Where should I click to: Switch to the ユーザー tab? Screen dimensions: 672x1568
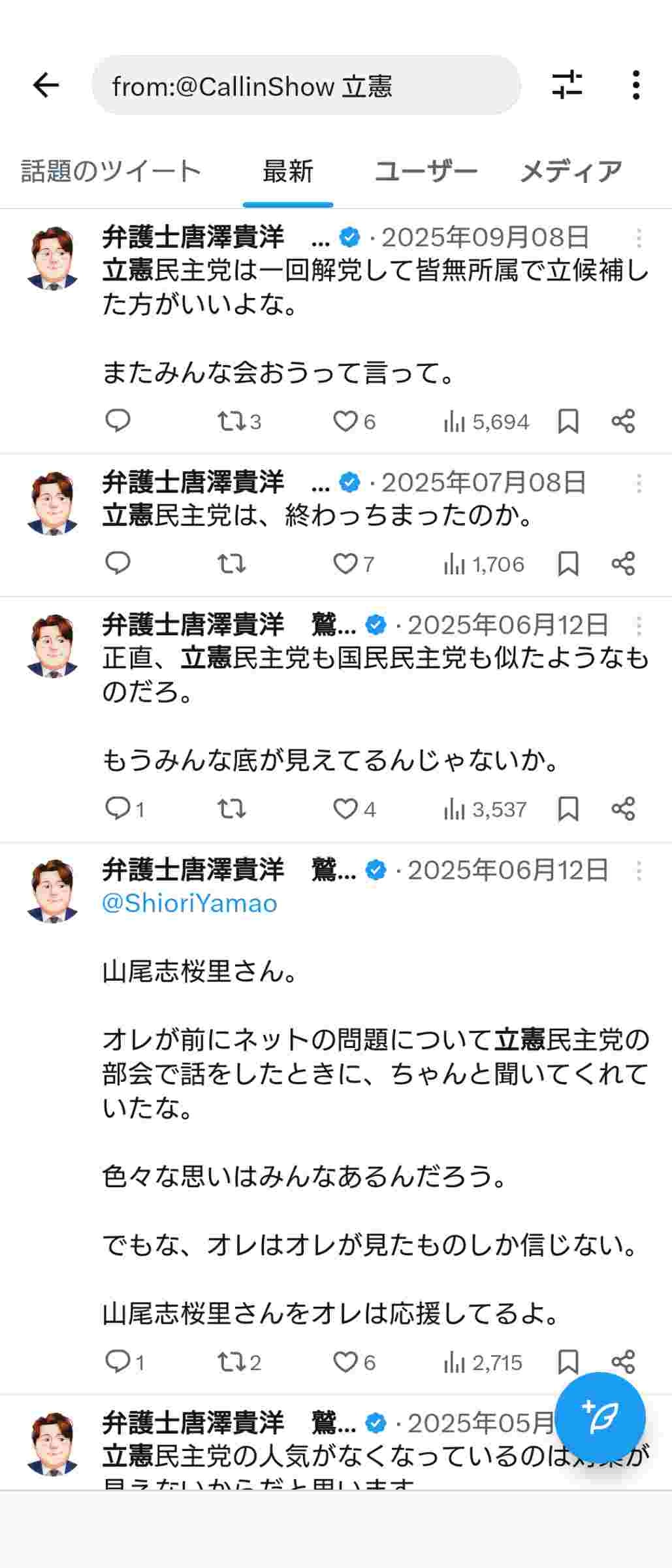click(426, 171)
